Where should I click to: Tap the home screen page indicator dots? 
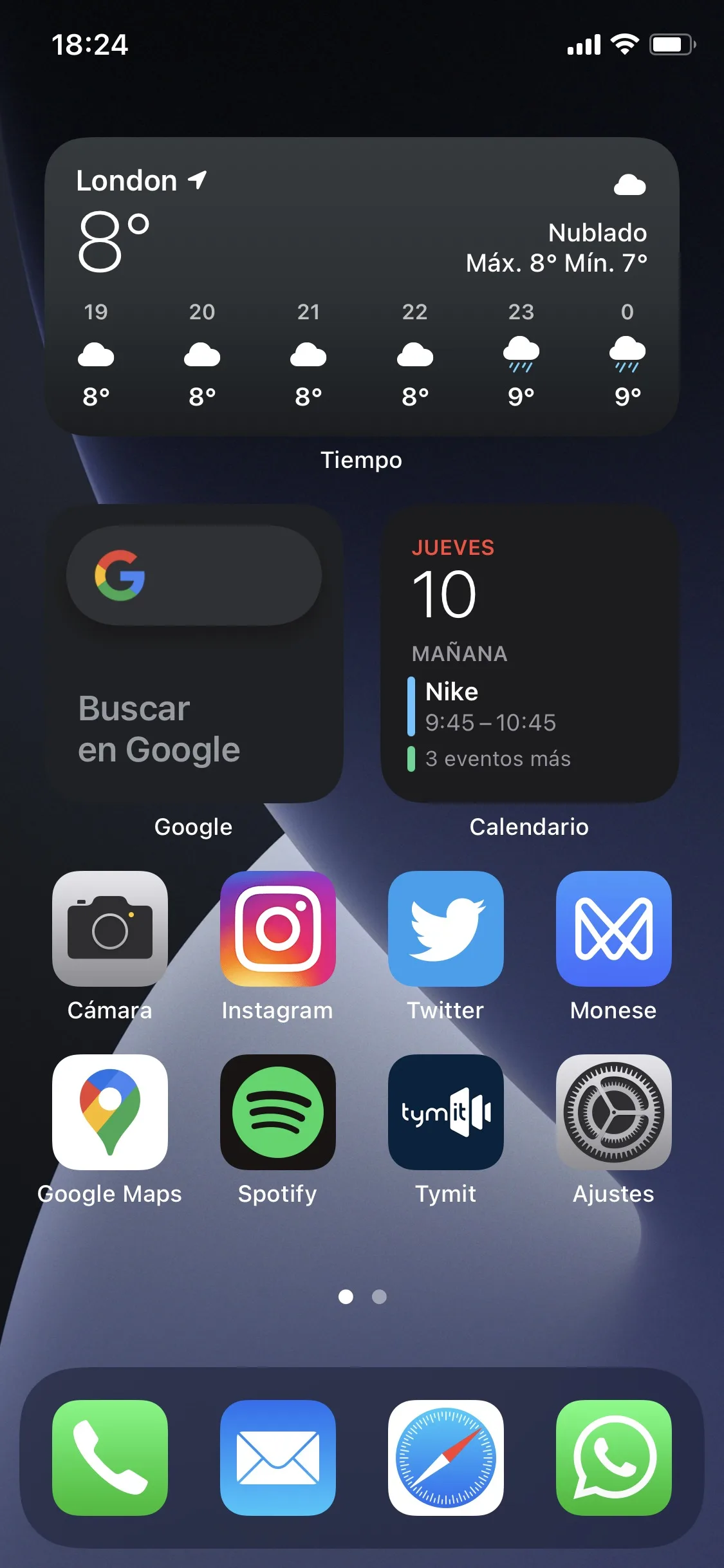pyautogui.click(x=362, y=1296)
